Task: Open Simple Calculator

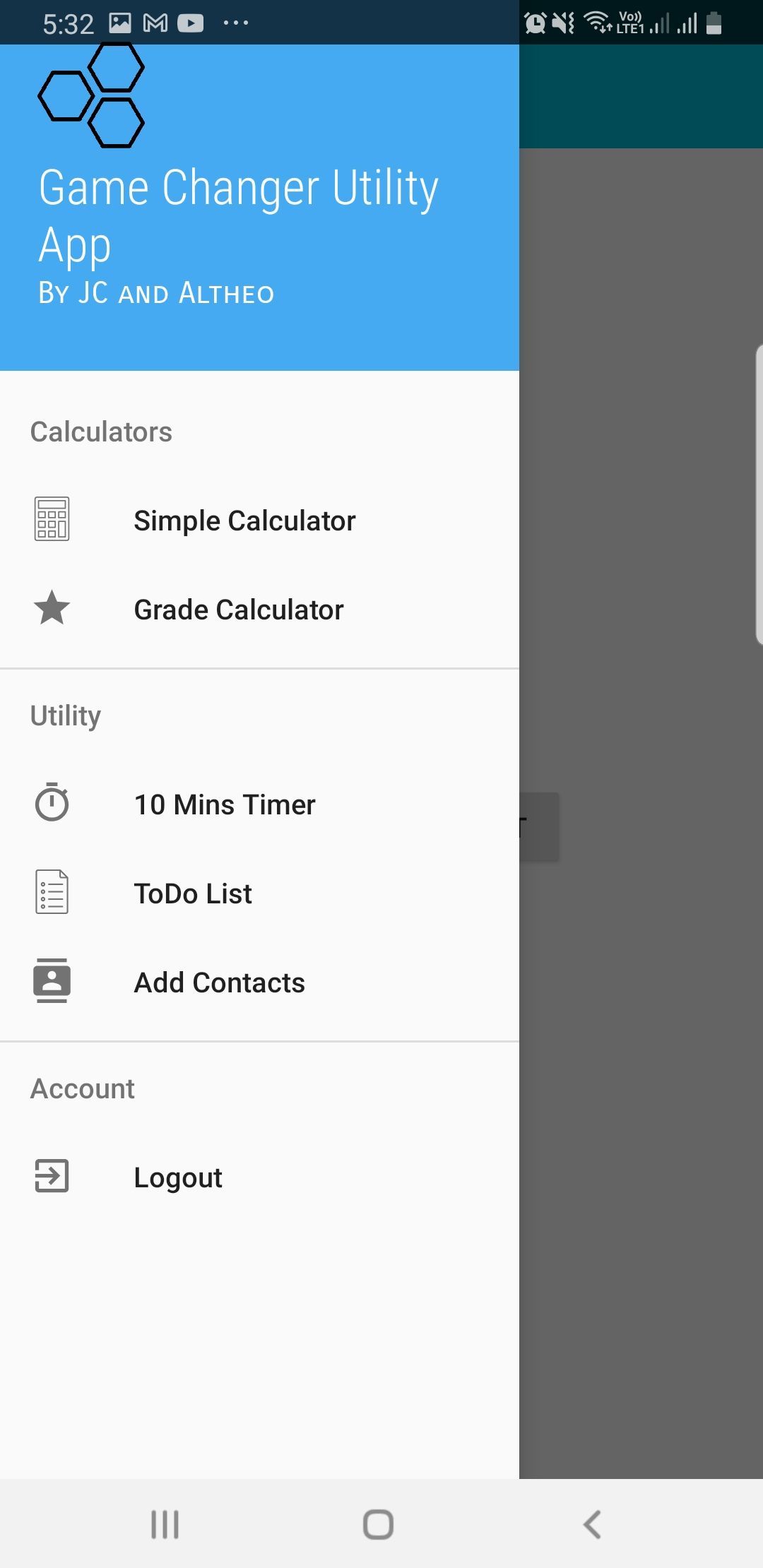Action: click(x=244, y=521)
